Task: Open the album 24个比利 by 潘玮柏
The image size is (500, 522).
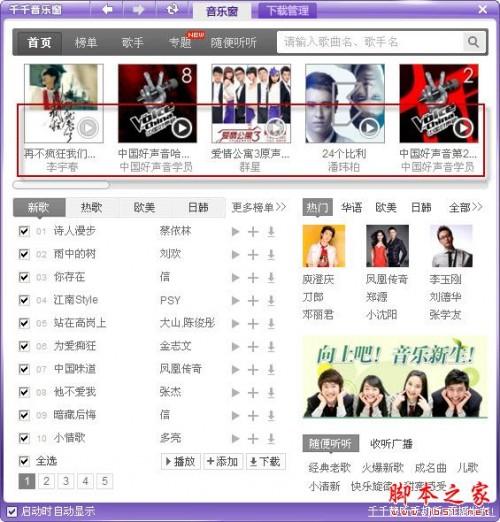Action: pos(344,104)
